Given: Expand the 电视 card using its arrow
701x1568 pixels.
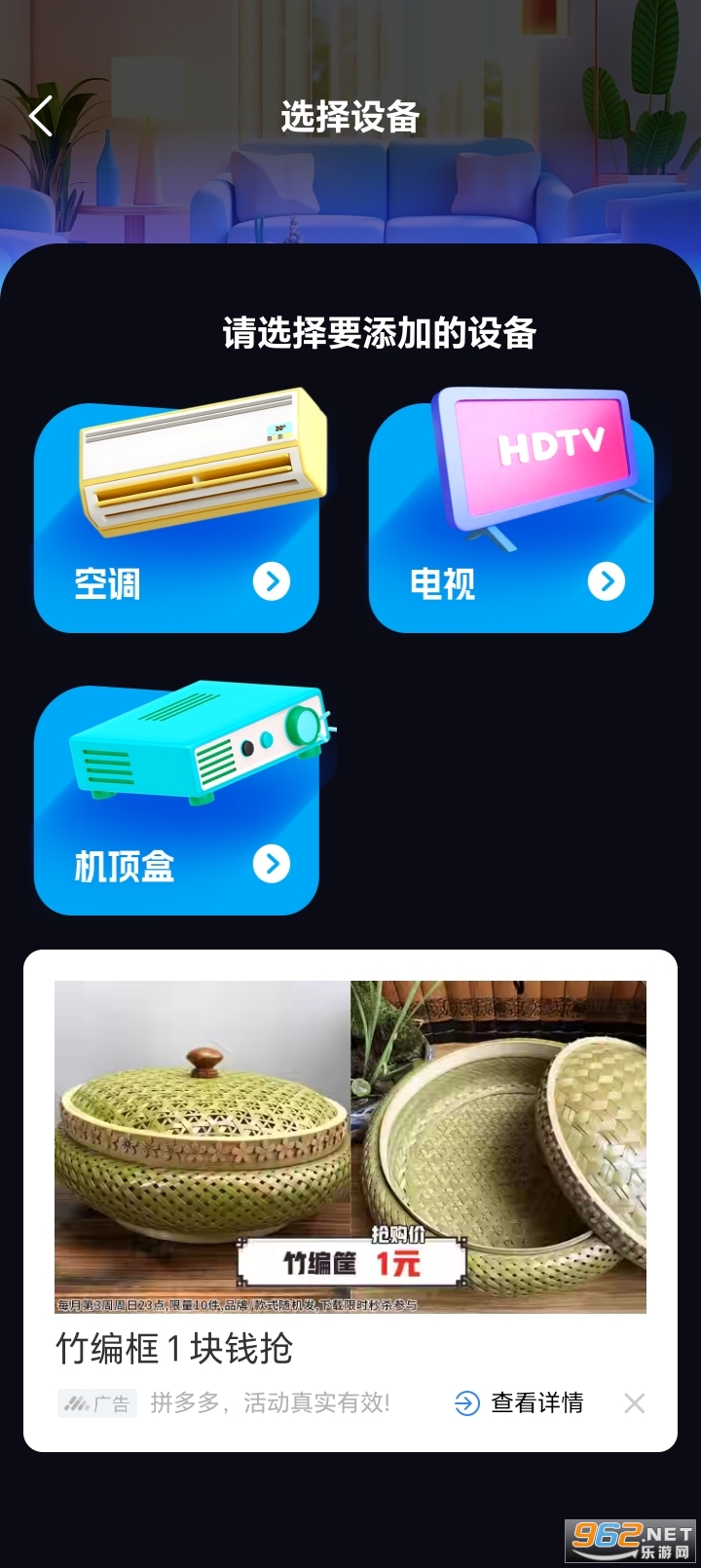Looking at the screenshot, I should click(x=608, y=581).
